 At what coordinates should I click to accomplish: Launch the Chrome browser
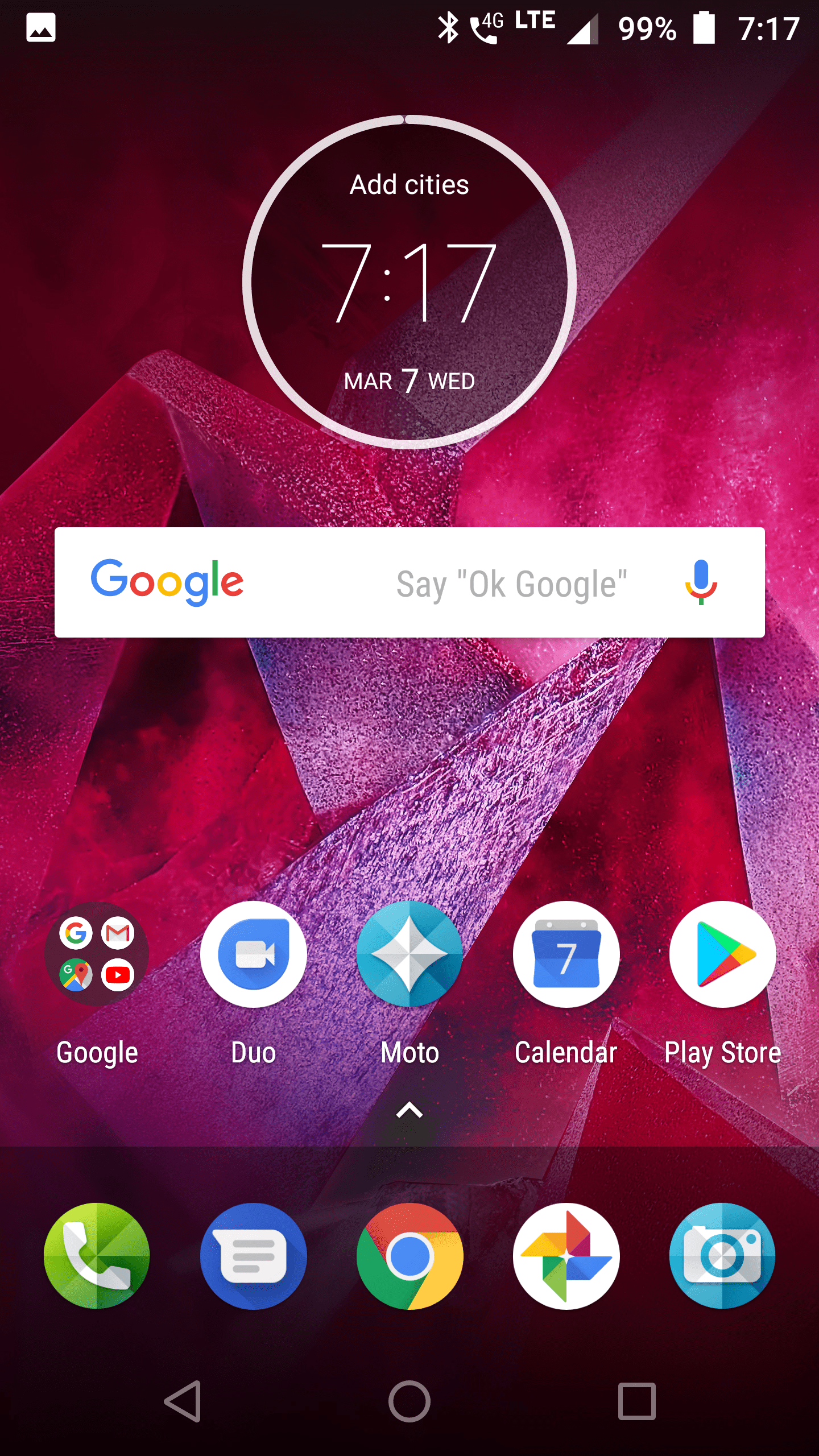pos(409,1256)
